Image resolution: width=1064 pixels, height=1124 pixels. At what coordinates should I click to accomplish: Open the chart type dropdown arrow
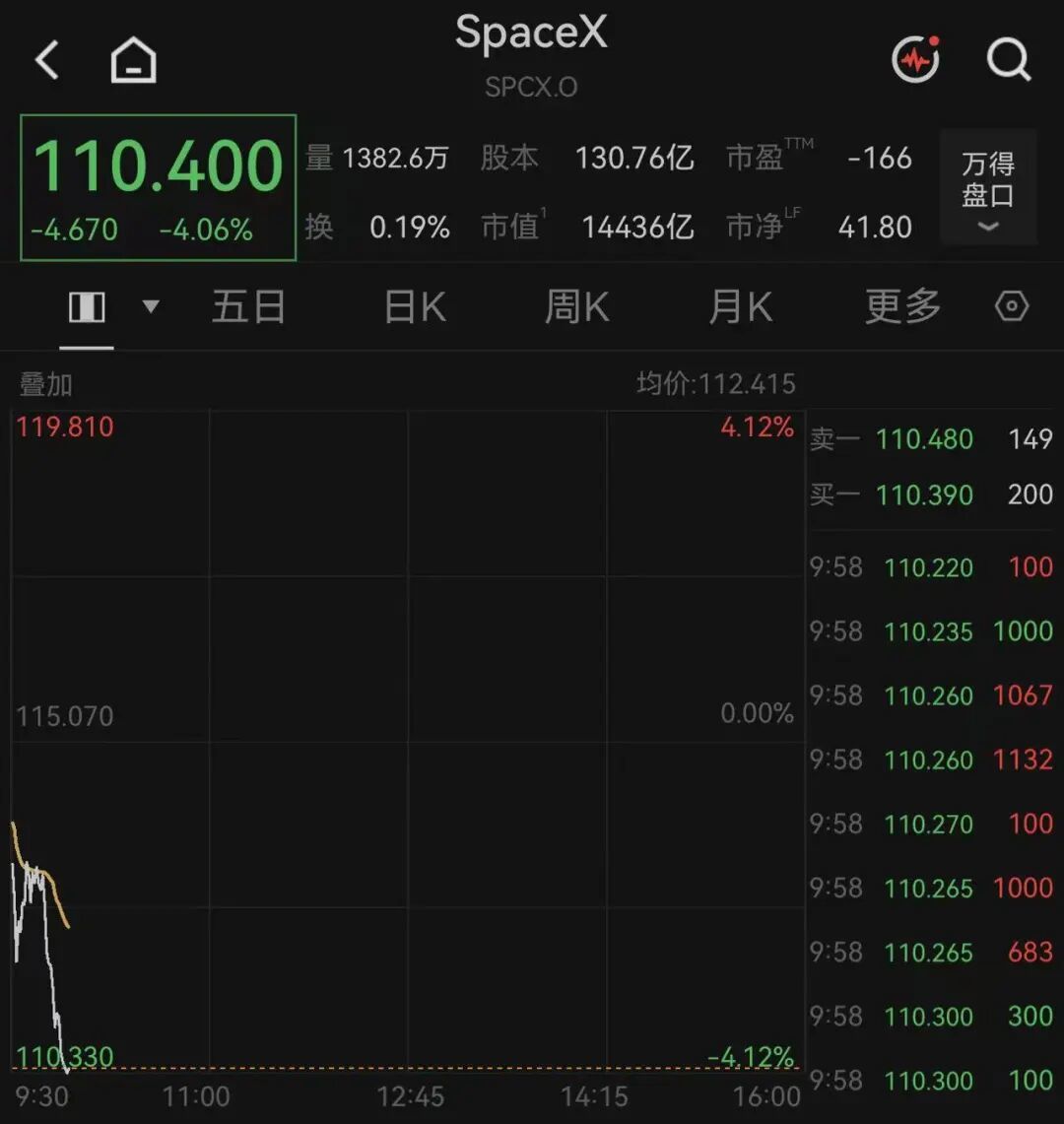[x=151, y=306]
